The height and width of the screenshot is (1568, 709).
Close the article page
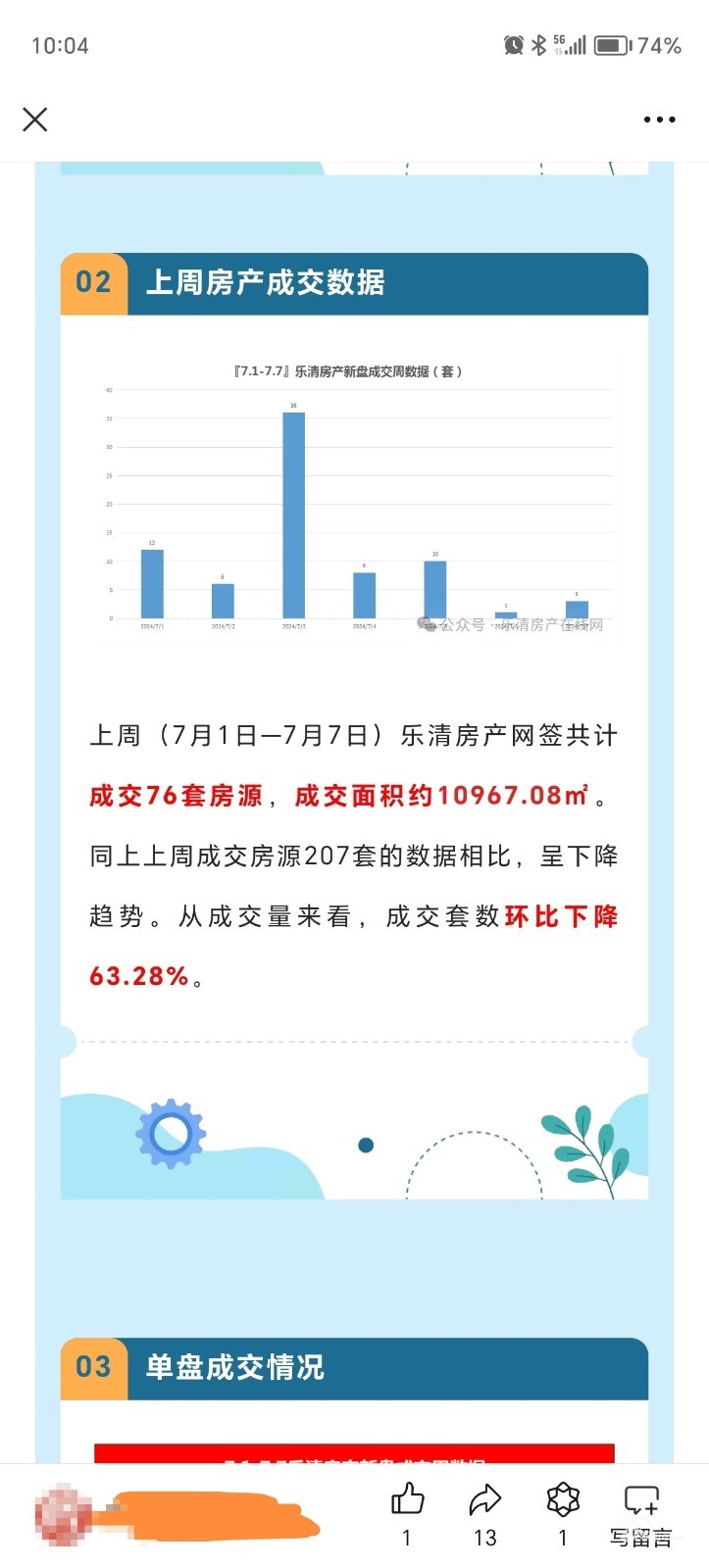(35, 120)
